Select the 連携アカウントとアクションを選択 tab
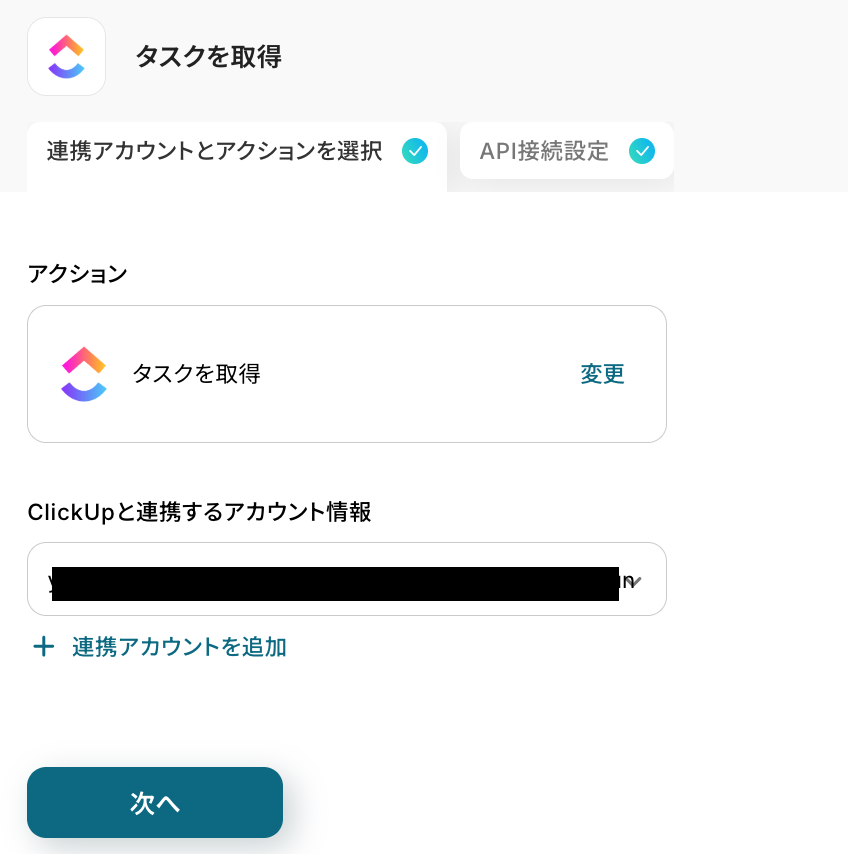Image resolution: width=848 pixels, height=854 pixels. coord(236,152)
